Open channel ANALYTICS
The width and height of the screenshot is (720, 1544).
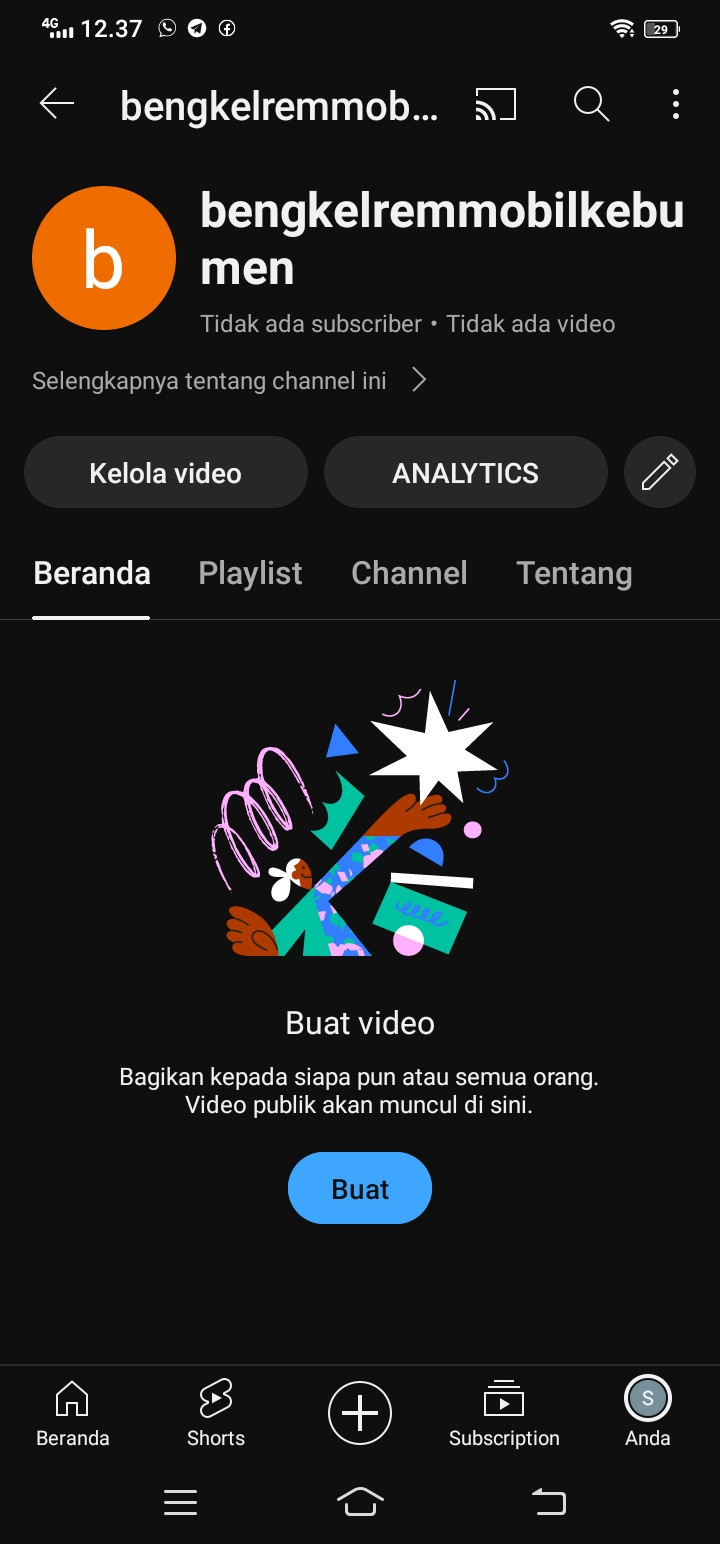coord(465,473)
